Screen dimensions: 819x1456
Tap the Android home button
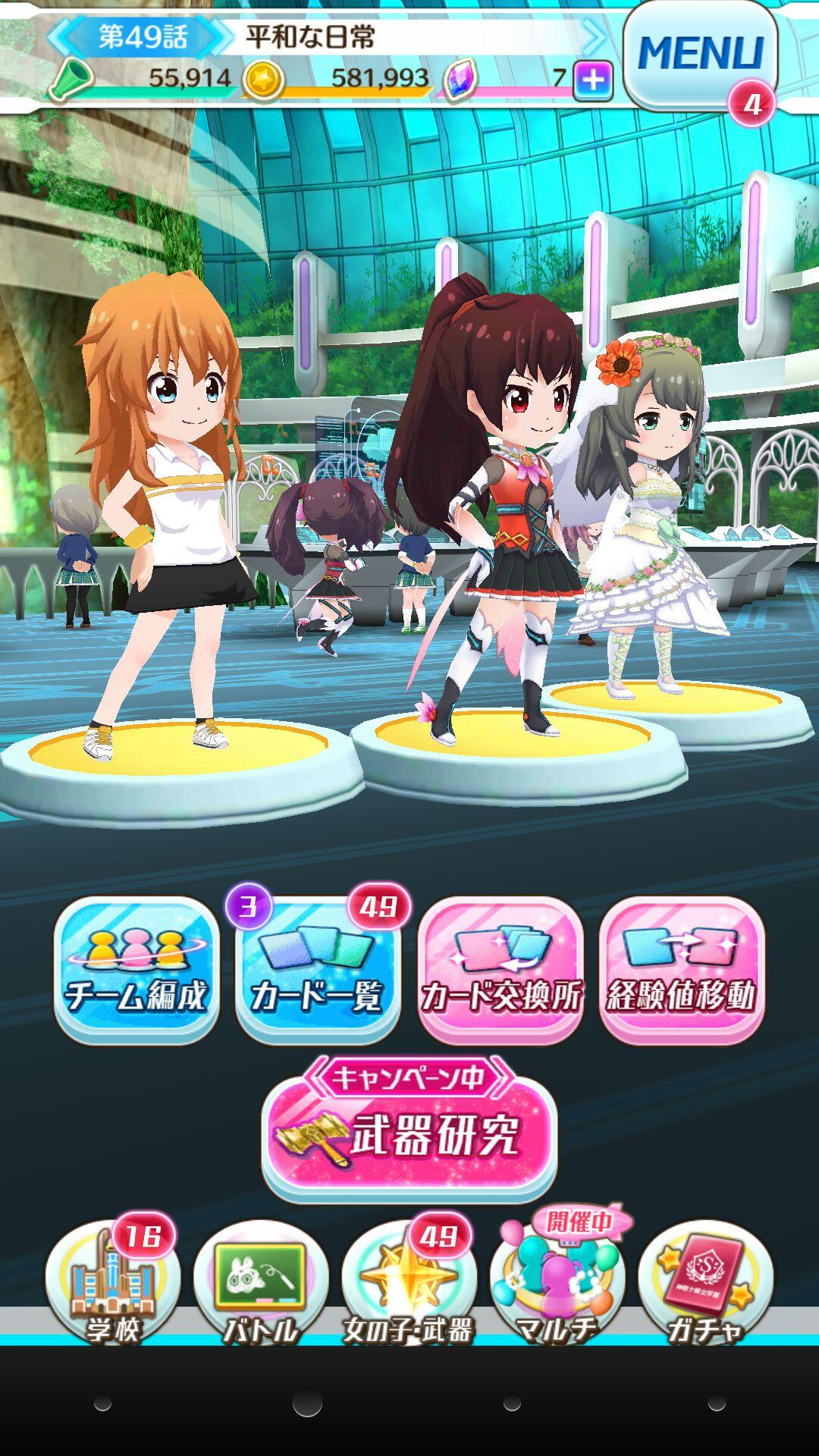307,1404
